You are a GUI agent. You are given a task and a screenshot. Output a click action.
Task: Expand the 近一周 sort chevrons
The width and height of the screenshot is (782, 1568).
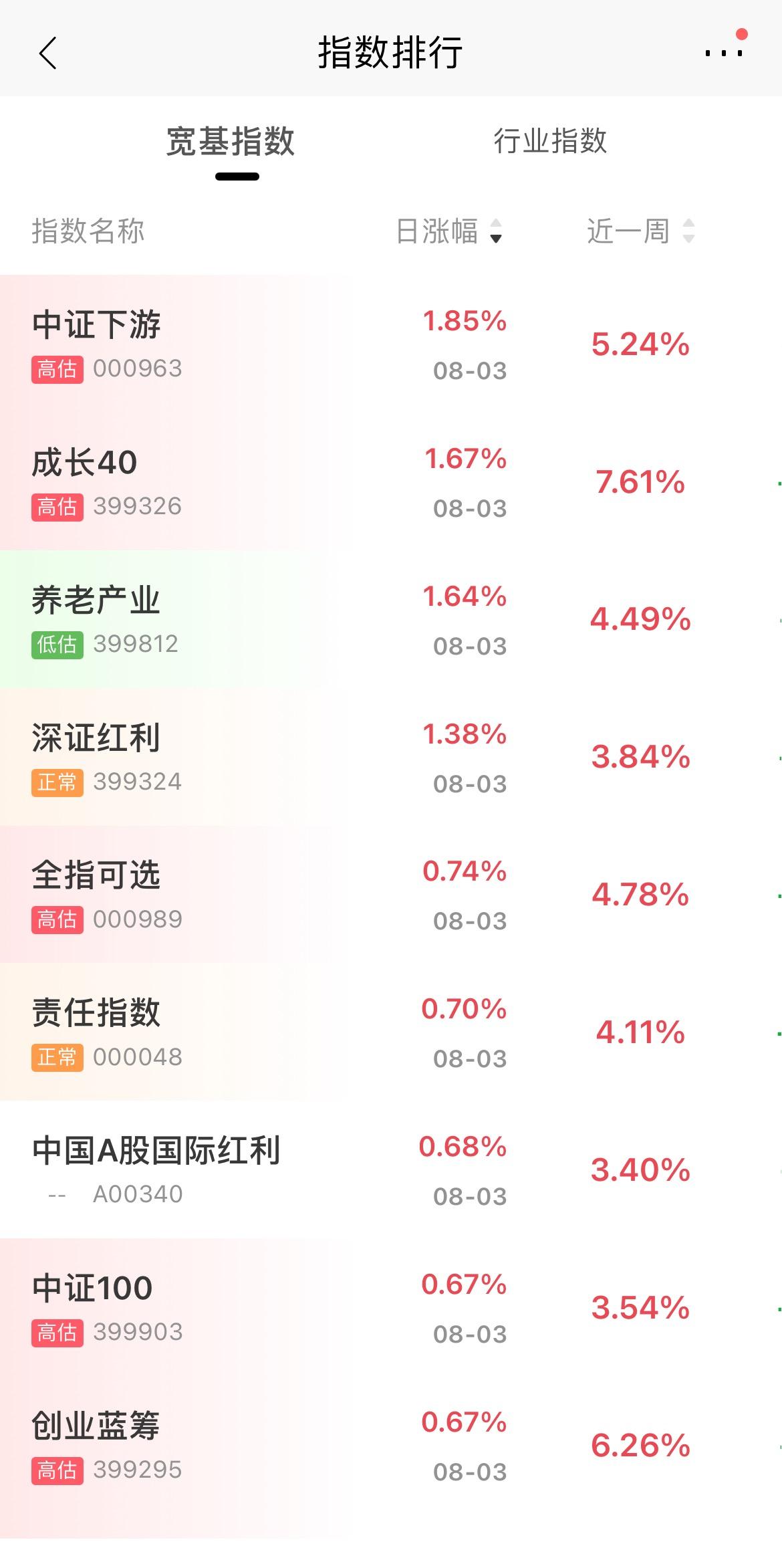tap(690, 231)
